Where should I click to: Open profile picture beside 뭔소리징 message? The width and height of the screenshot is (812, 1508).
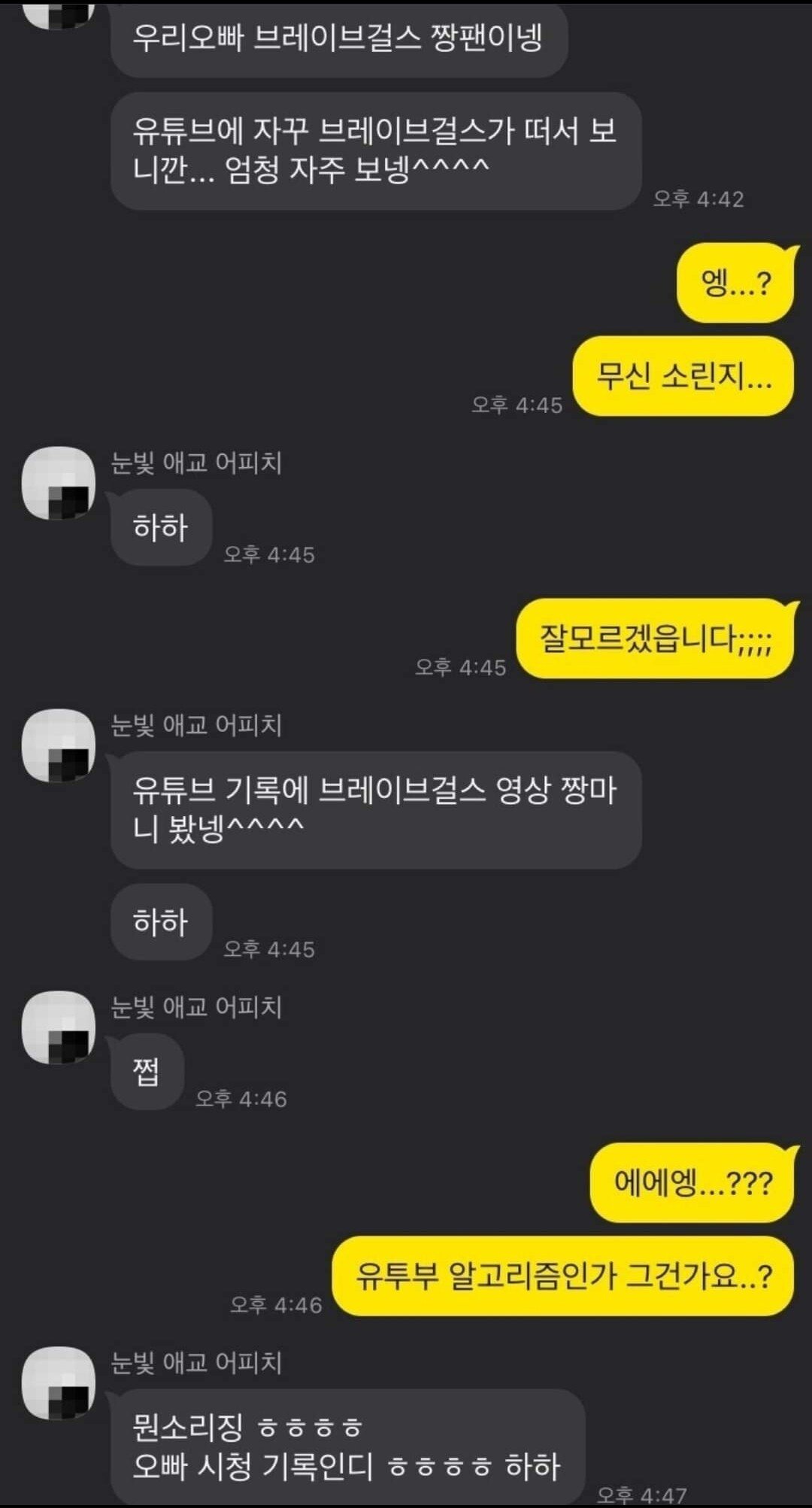click(59, 1382)
